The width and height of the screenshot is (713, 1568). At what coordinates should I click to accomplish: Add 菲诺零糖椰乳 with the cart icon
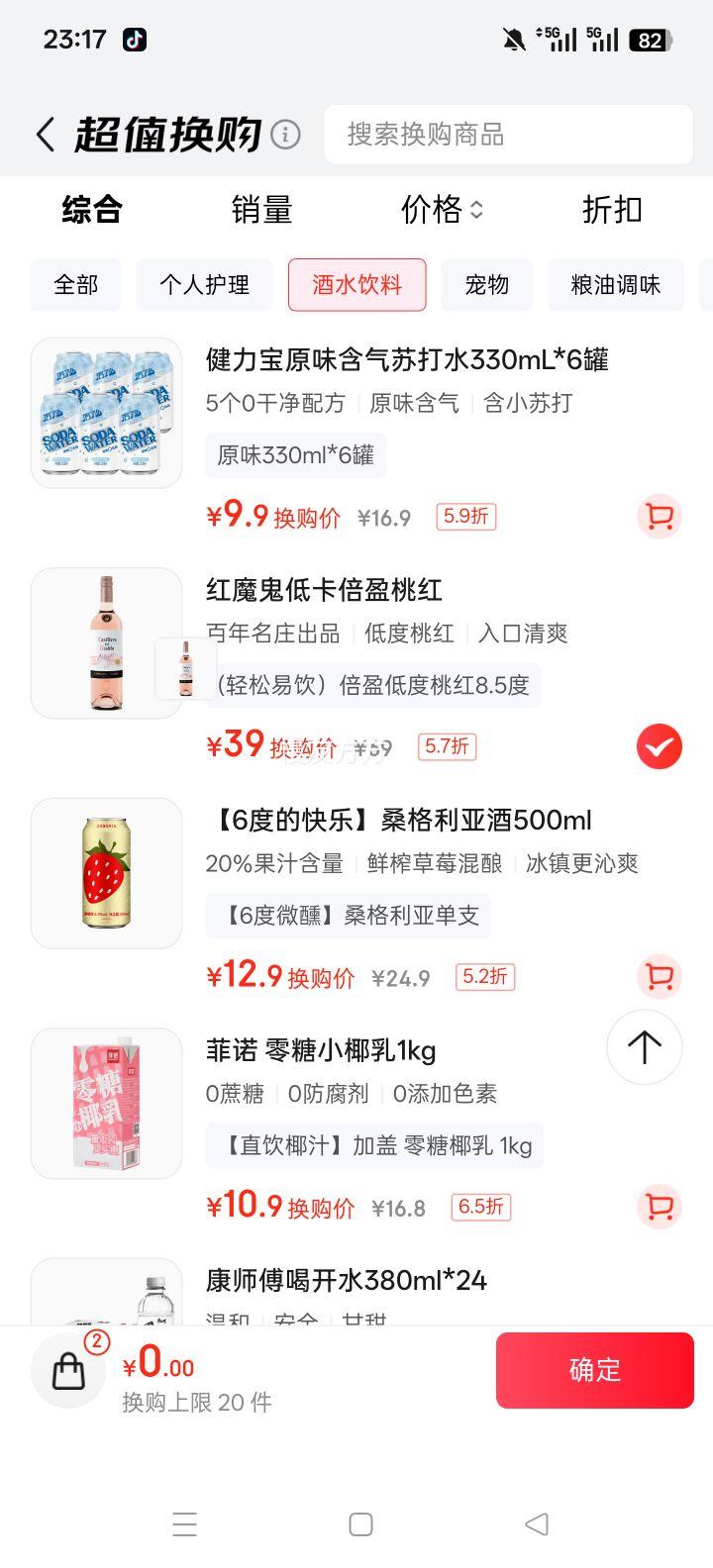point(660,1208)
